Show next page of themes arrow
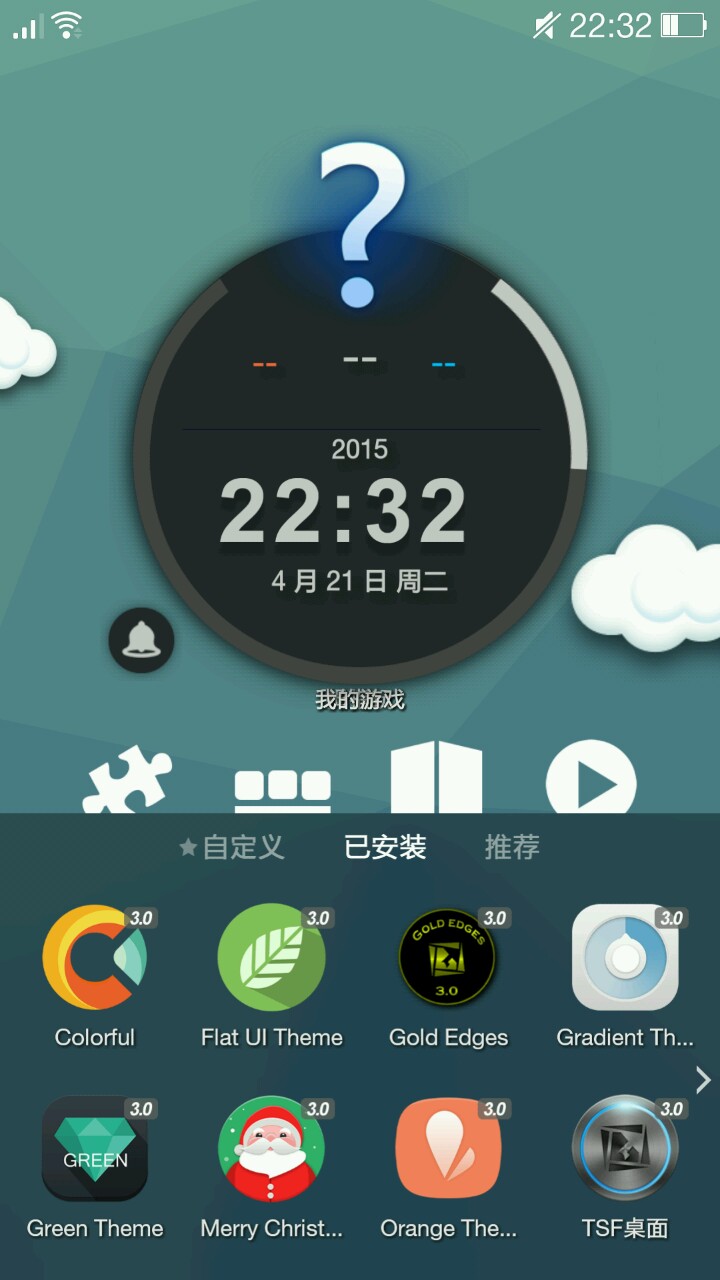 point(703,1080)
